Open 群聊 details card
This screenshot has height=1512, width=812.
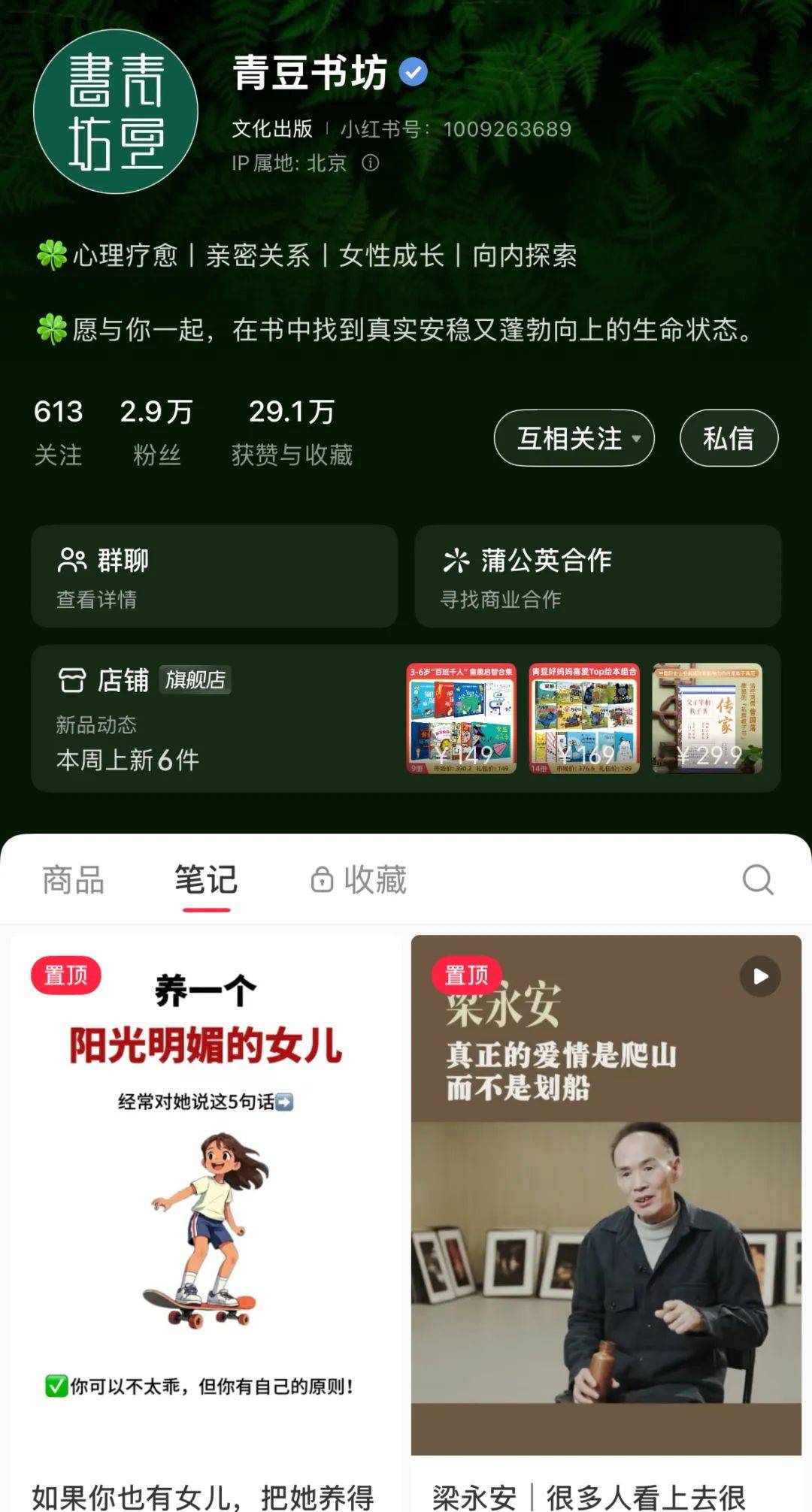point(214,576)
